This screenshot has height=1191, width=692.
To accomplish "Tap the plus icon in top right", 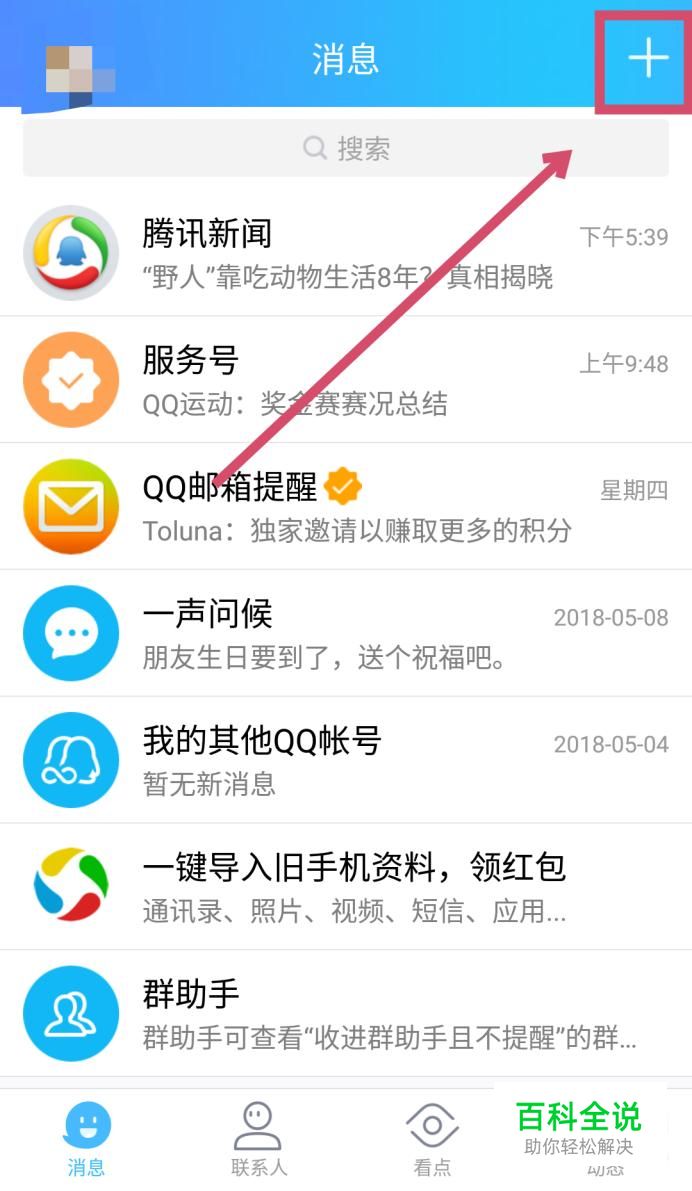I will click(x=647, y=59).
